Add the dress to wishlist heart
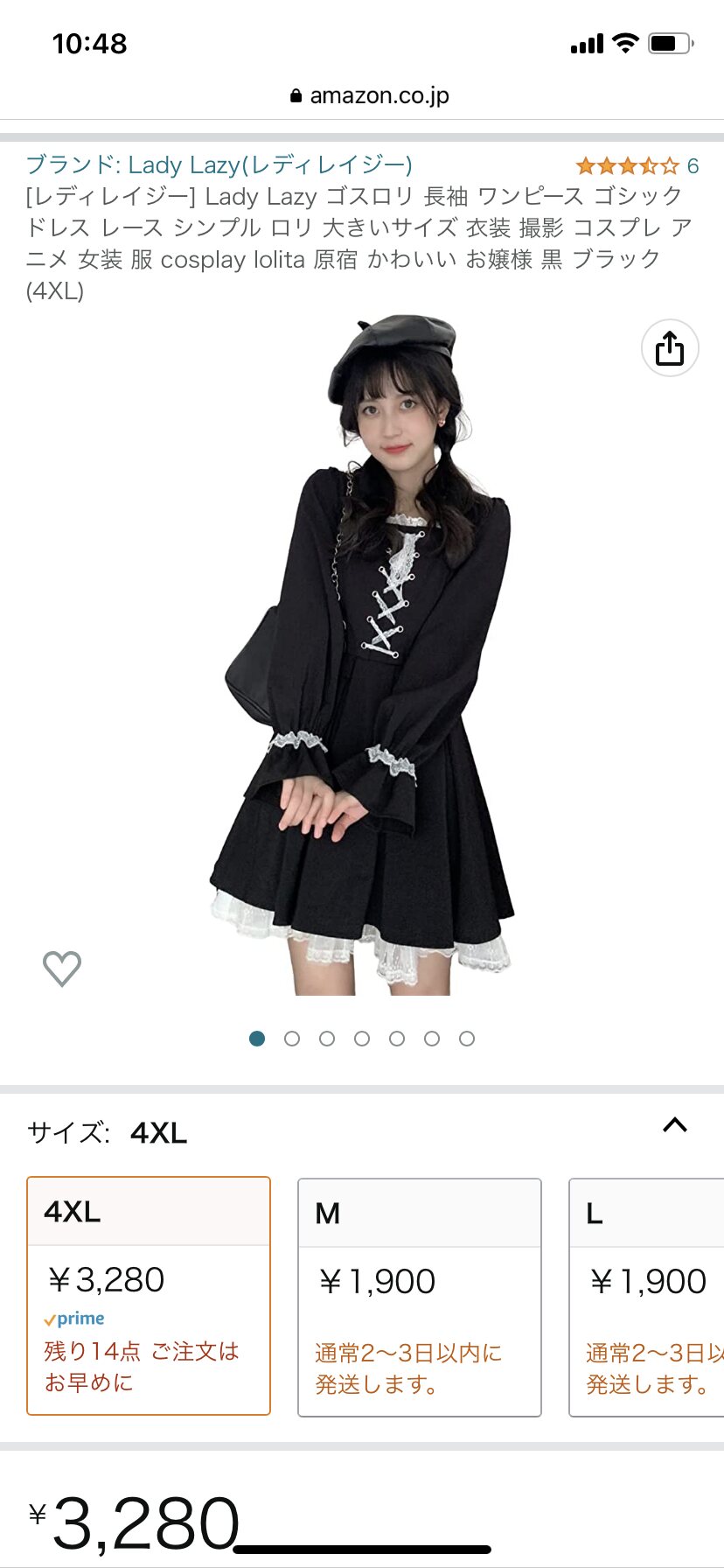Image resolution: width=724 pixels, height=1568 pixels. [x=62, y=969]
